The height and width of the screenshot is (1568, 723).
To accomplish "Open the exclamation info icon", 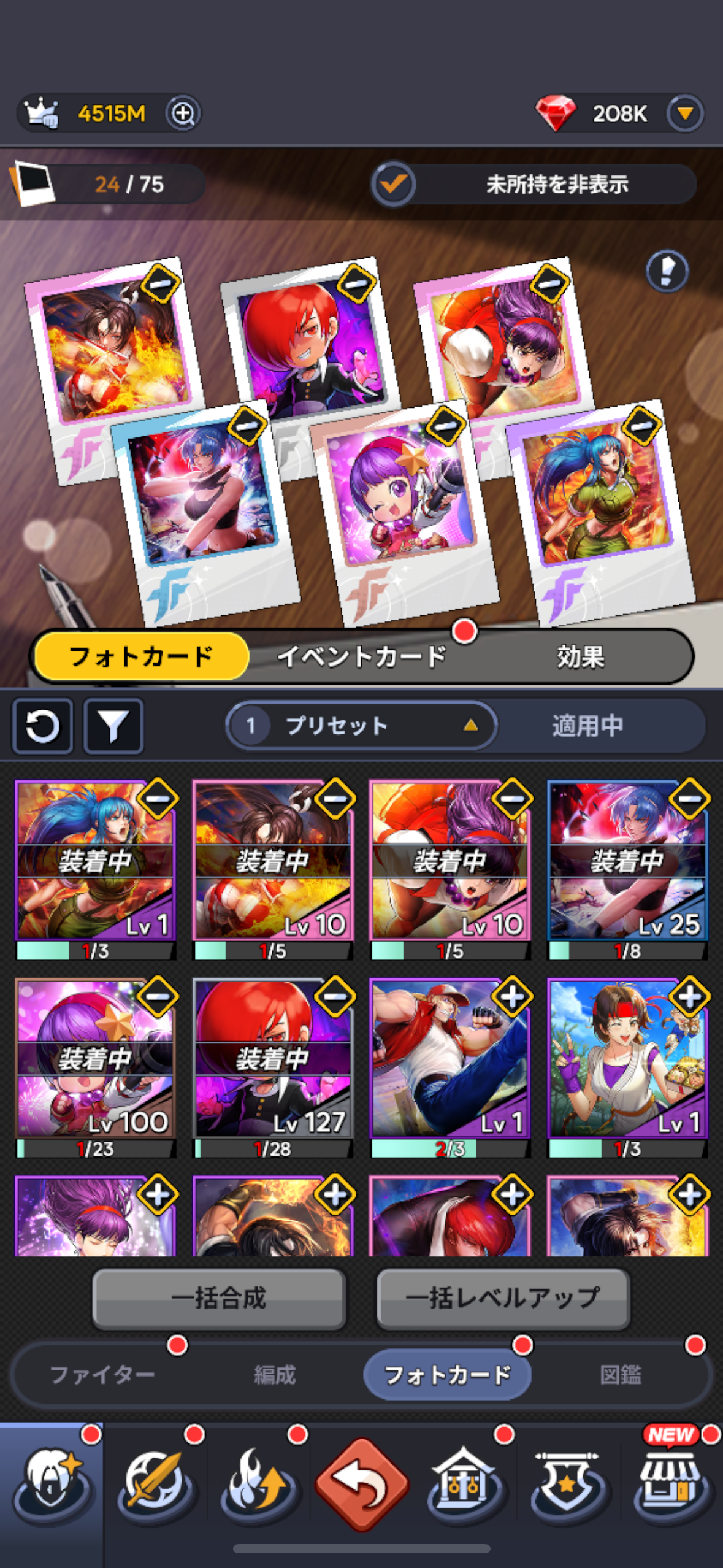I will coord(667,271).
